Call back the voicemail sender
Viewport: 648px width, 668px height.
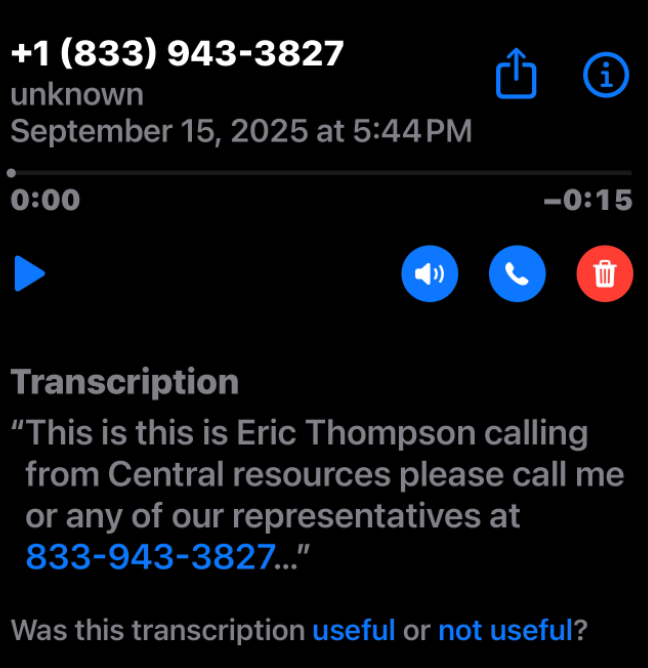point(517,273)
